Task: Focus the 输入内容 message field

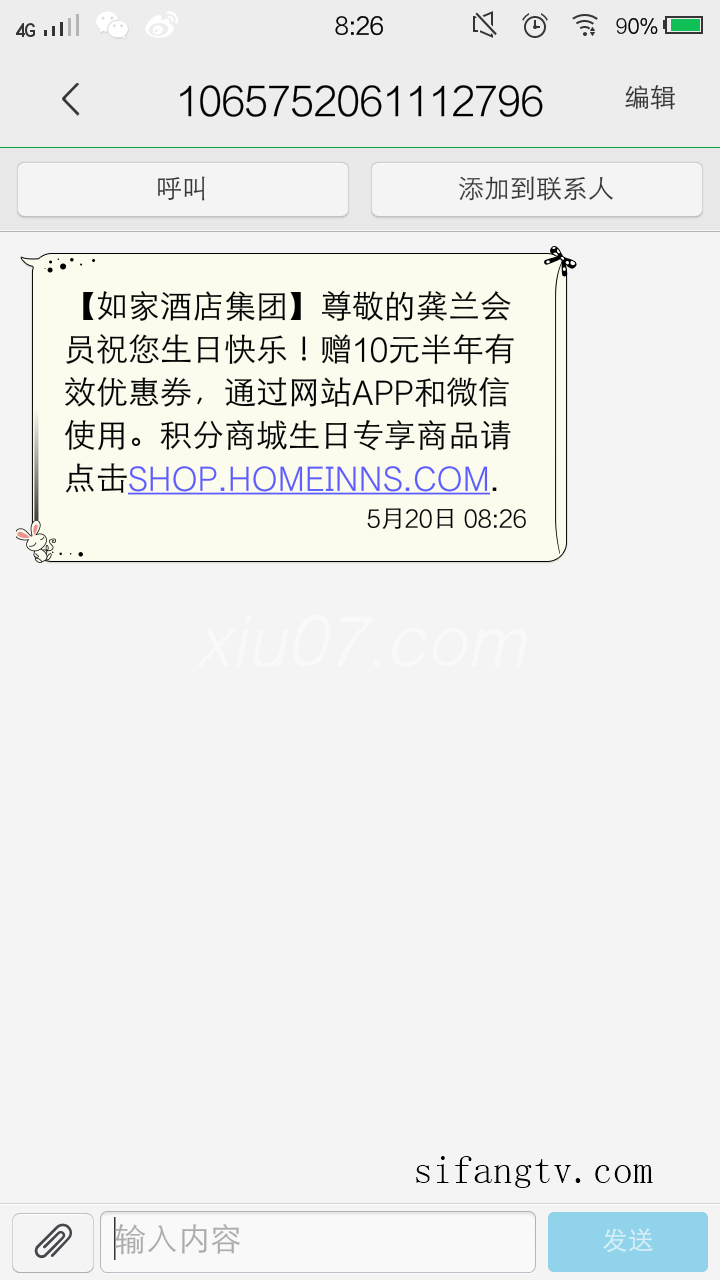Action: pyautogui.click(x=318, y=1242)
